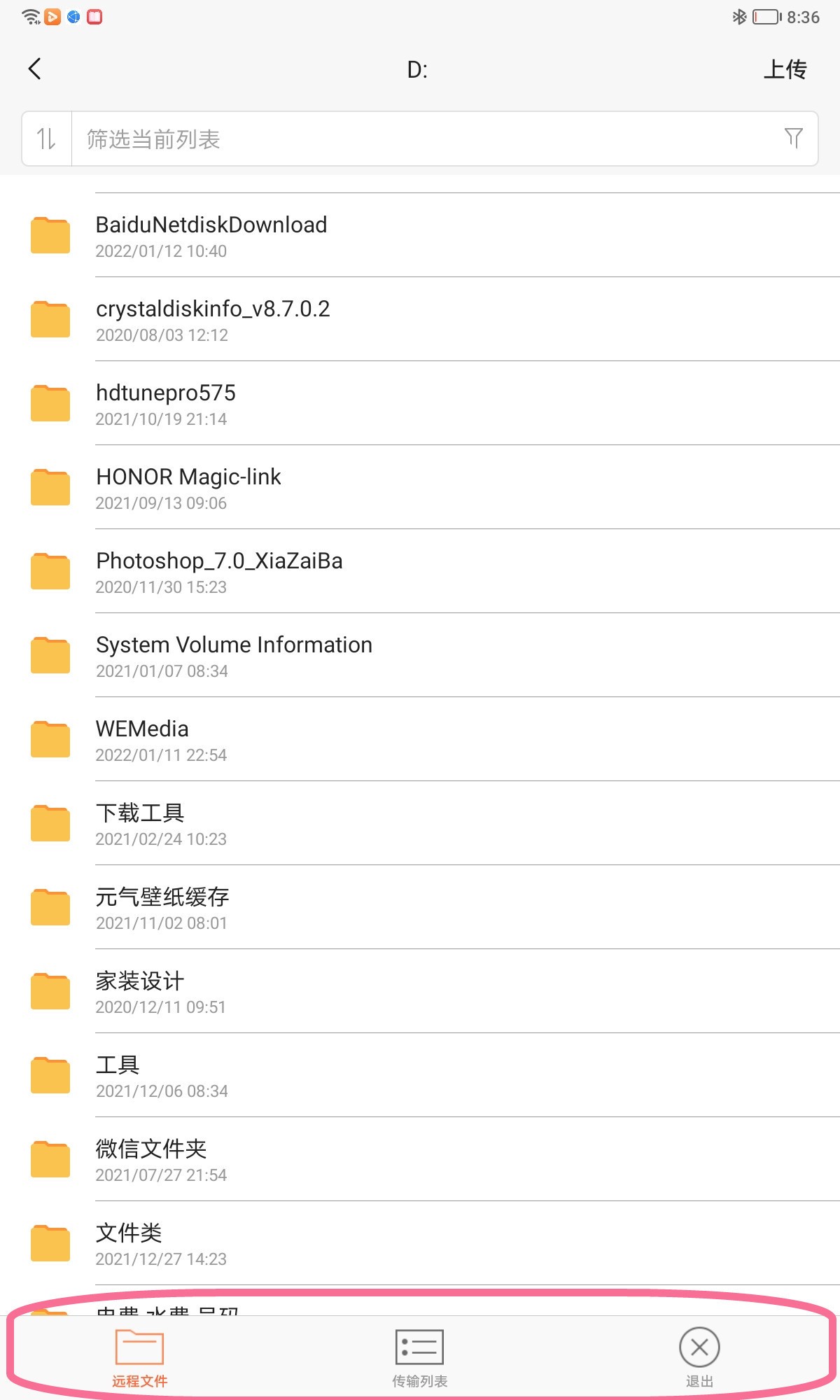The image size is (840, 1400).
Task: Tap the 退出 exit icon at bottom right
Action: pyautogui.click(x=699, y=1345)
